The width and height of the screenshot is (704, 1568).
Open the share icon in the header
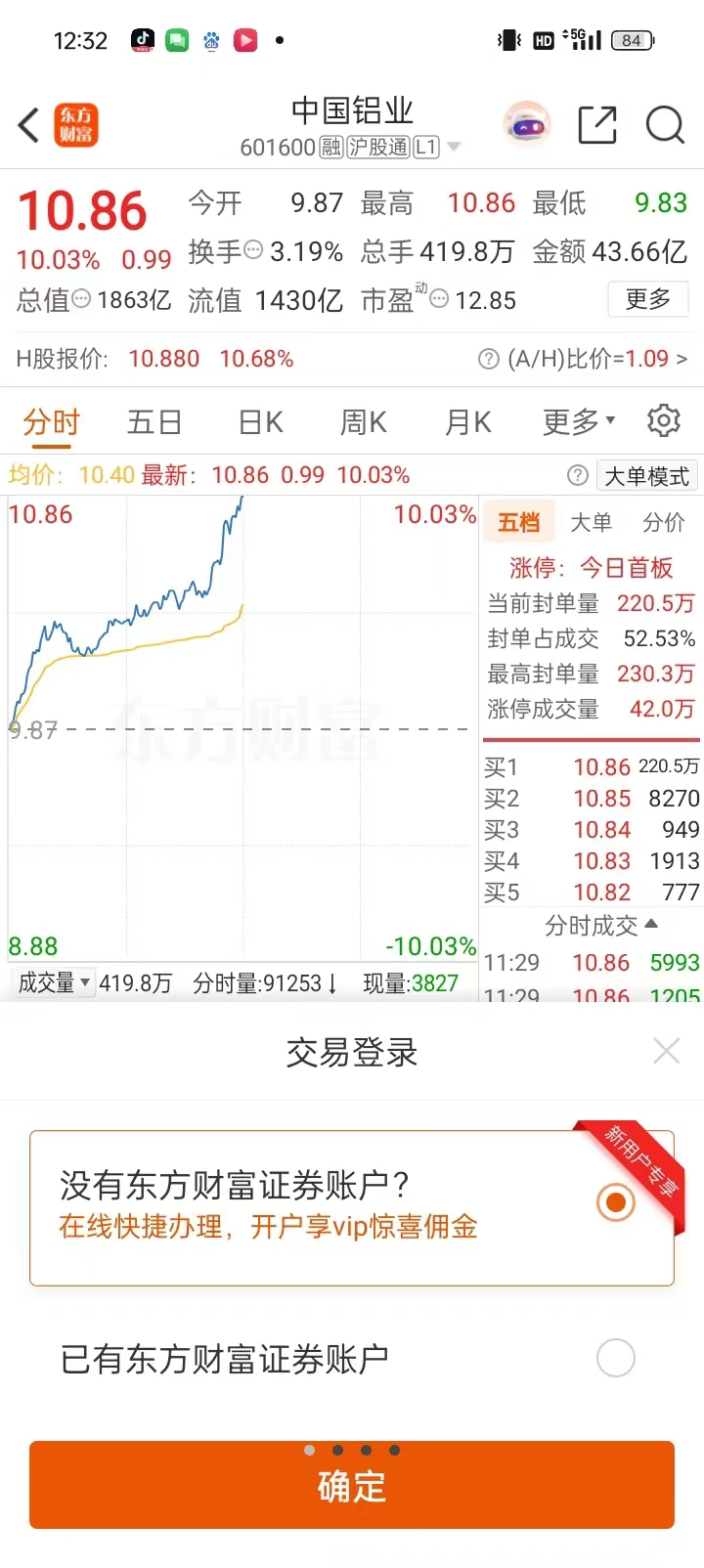596,125
